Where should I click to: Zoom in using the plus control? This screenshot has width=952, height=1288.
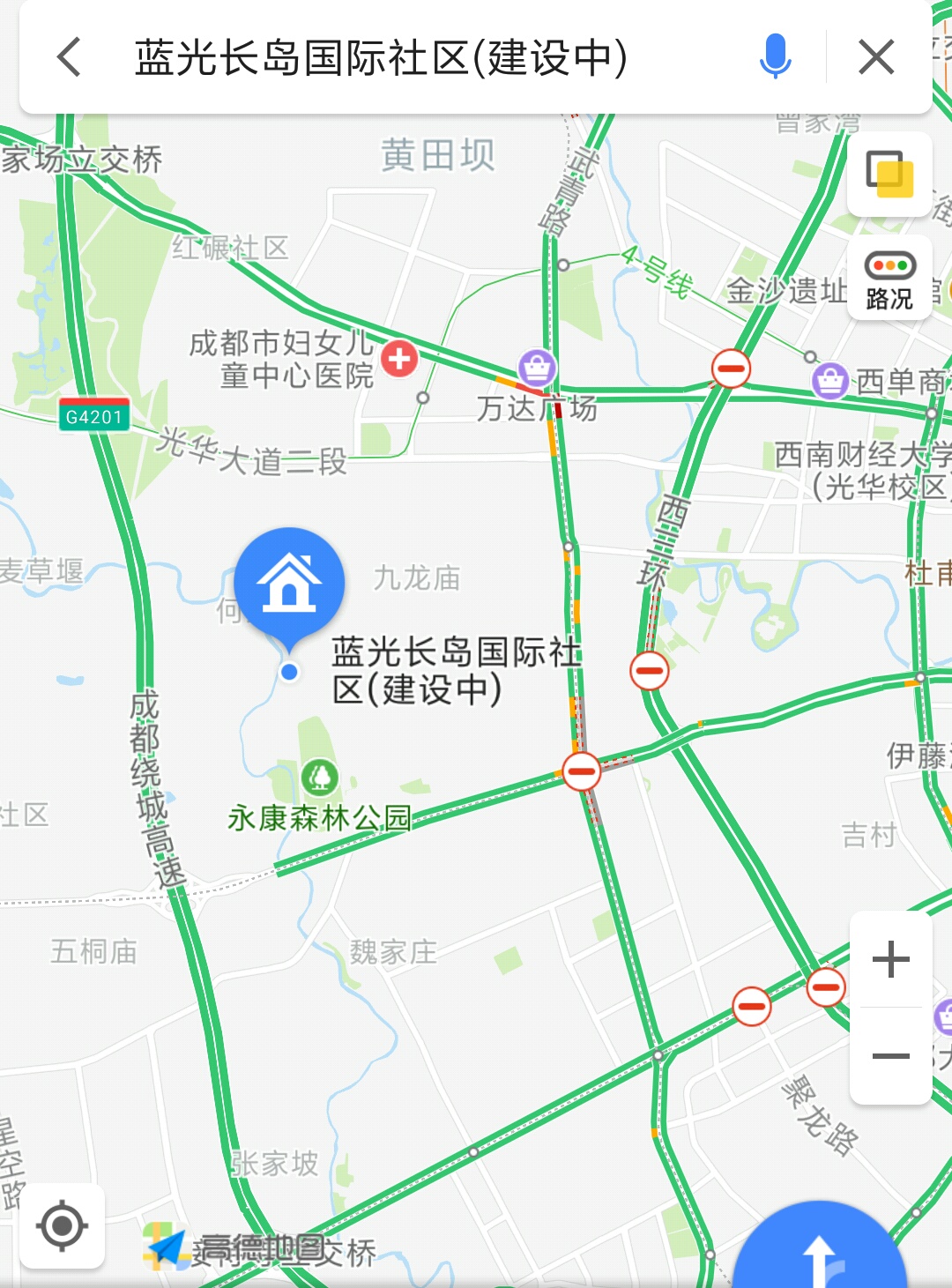890,957
